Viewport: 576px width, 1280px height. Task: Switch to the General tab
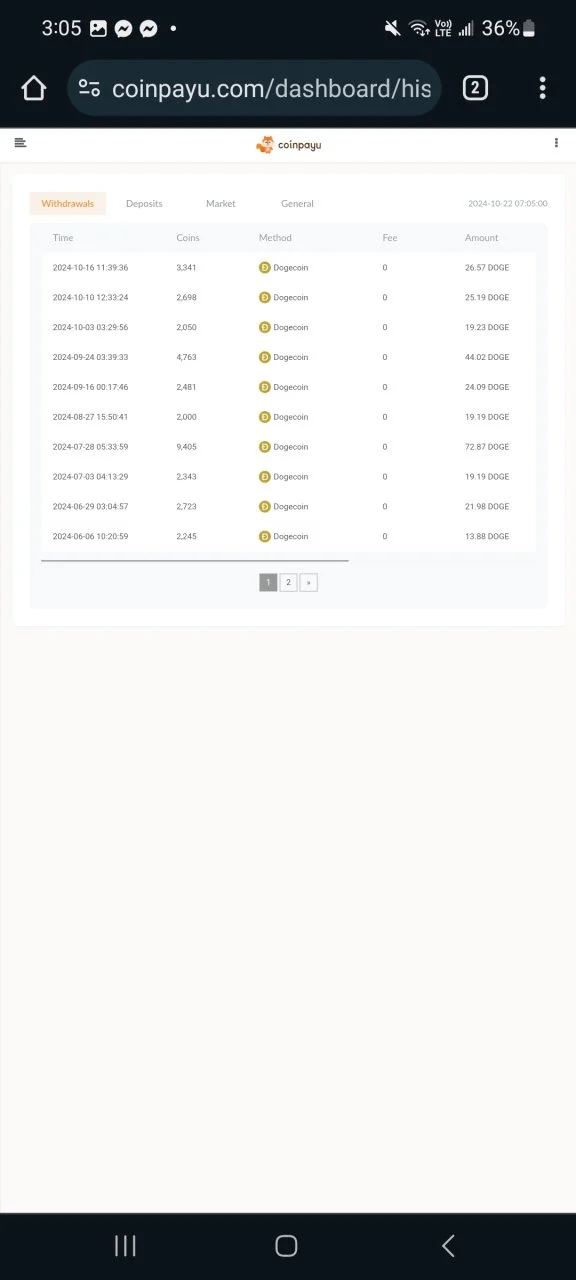tap(297, 203)
